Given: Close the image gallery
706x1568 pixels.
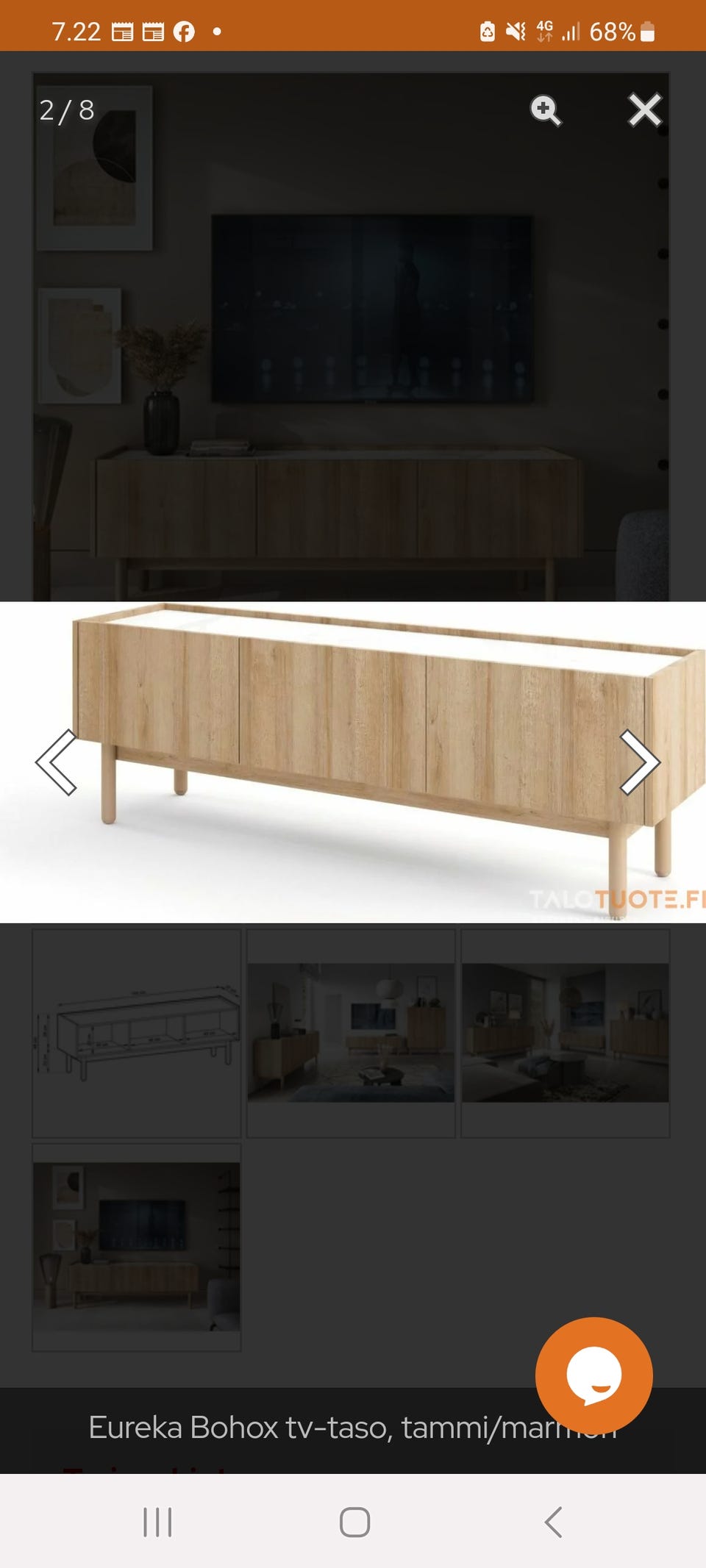Looking at the screenshot, I should (644, 110).
